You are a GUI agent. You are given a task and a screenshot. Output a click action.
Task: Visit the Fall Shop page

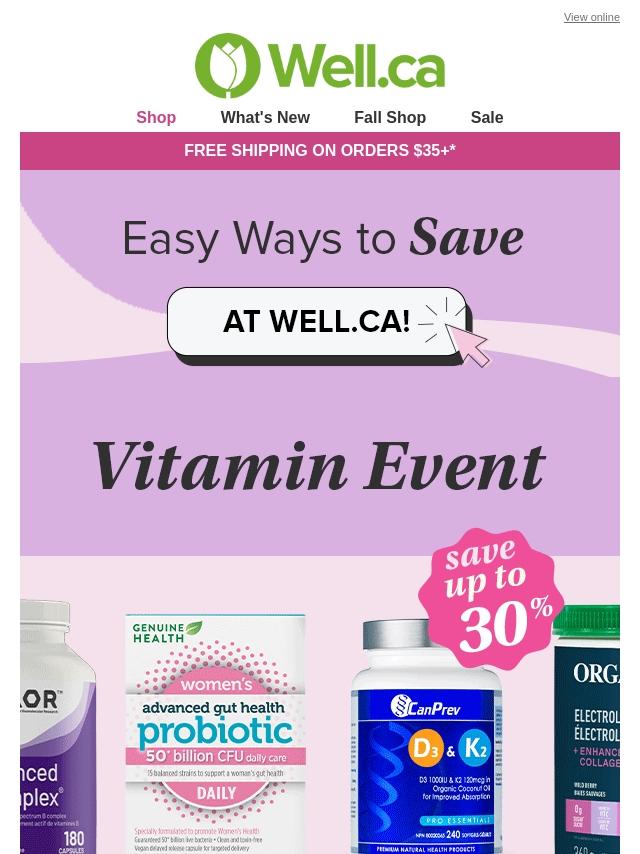(x=390, y=117)
